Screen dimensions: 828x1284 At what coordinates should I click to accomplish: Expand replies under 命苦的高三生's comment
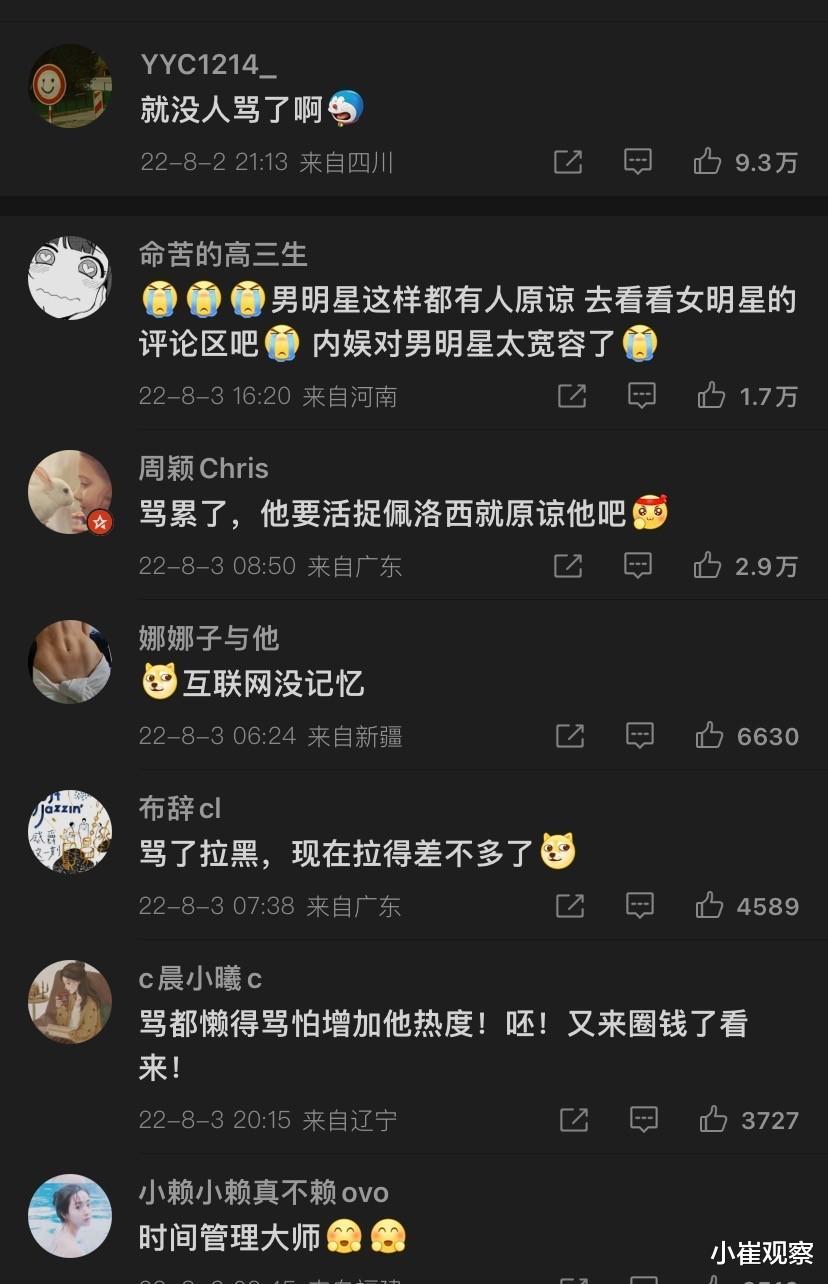click(x=641, y=396)
